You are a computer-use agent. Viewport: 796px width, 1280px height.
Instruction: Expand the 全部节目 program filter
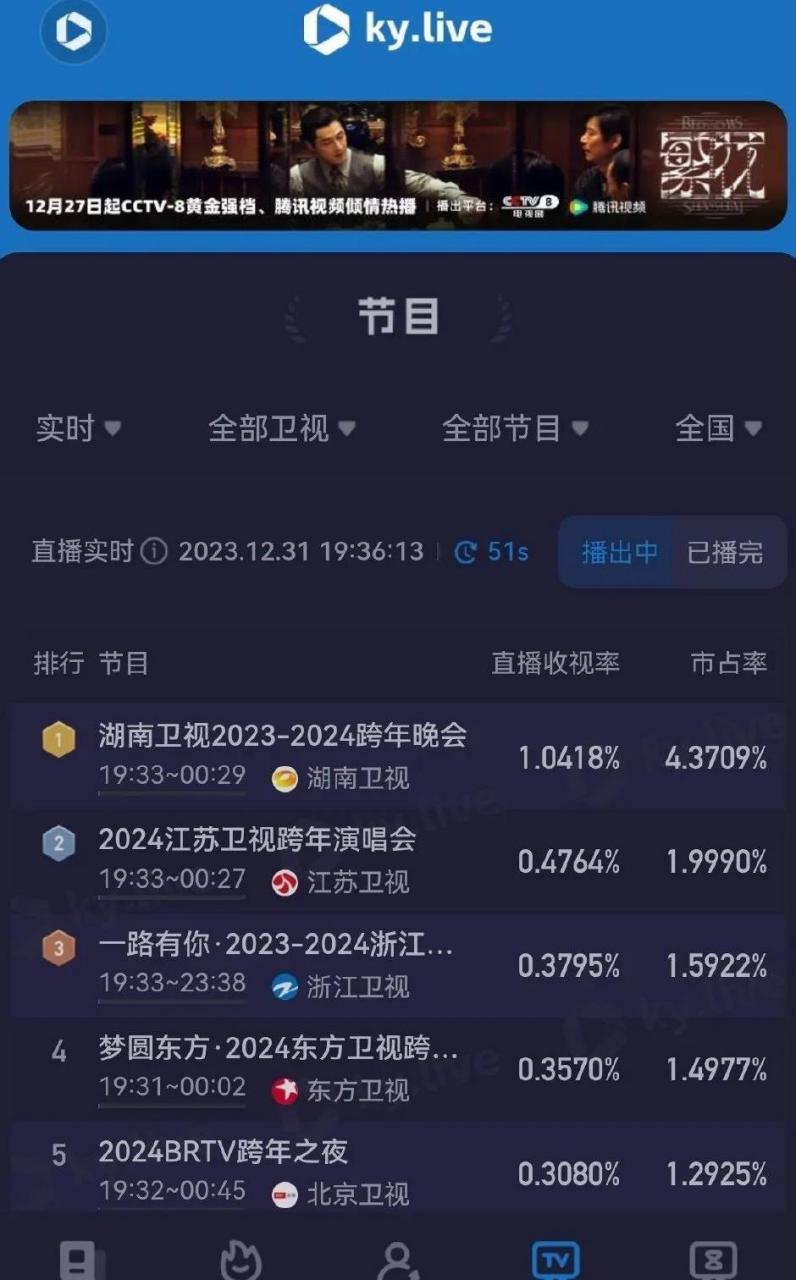click(x=515, y=429)
